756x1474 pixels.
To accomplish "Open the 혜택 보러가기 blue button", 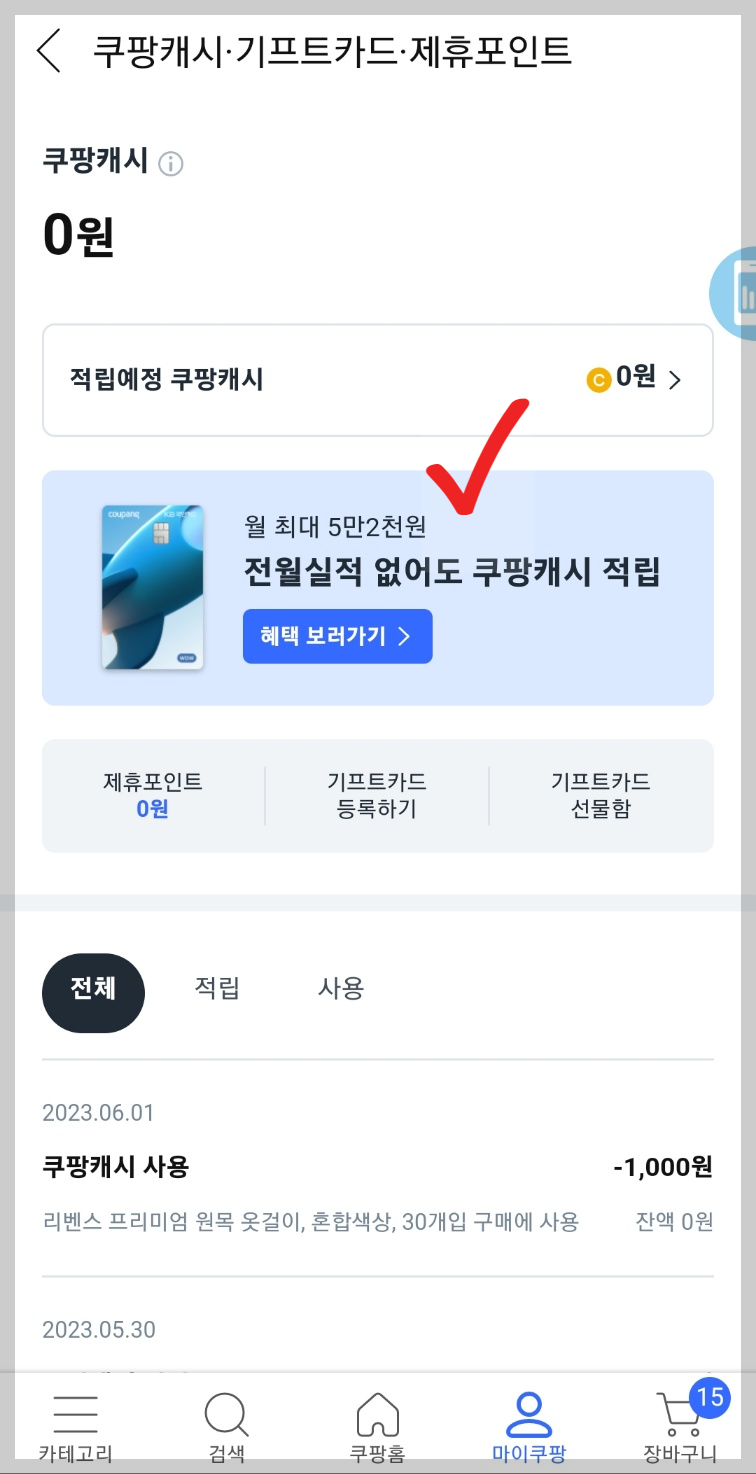I will pos(337,636).
